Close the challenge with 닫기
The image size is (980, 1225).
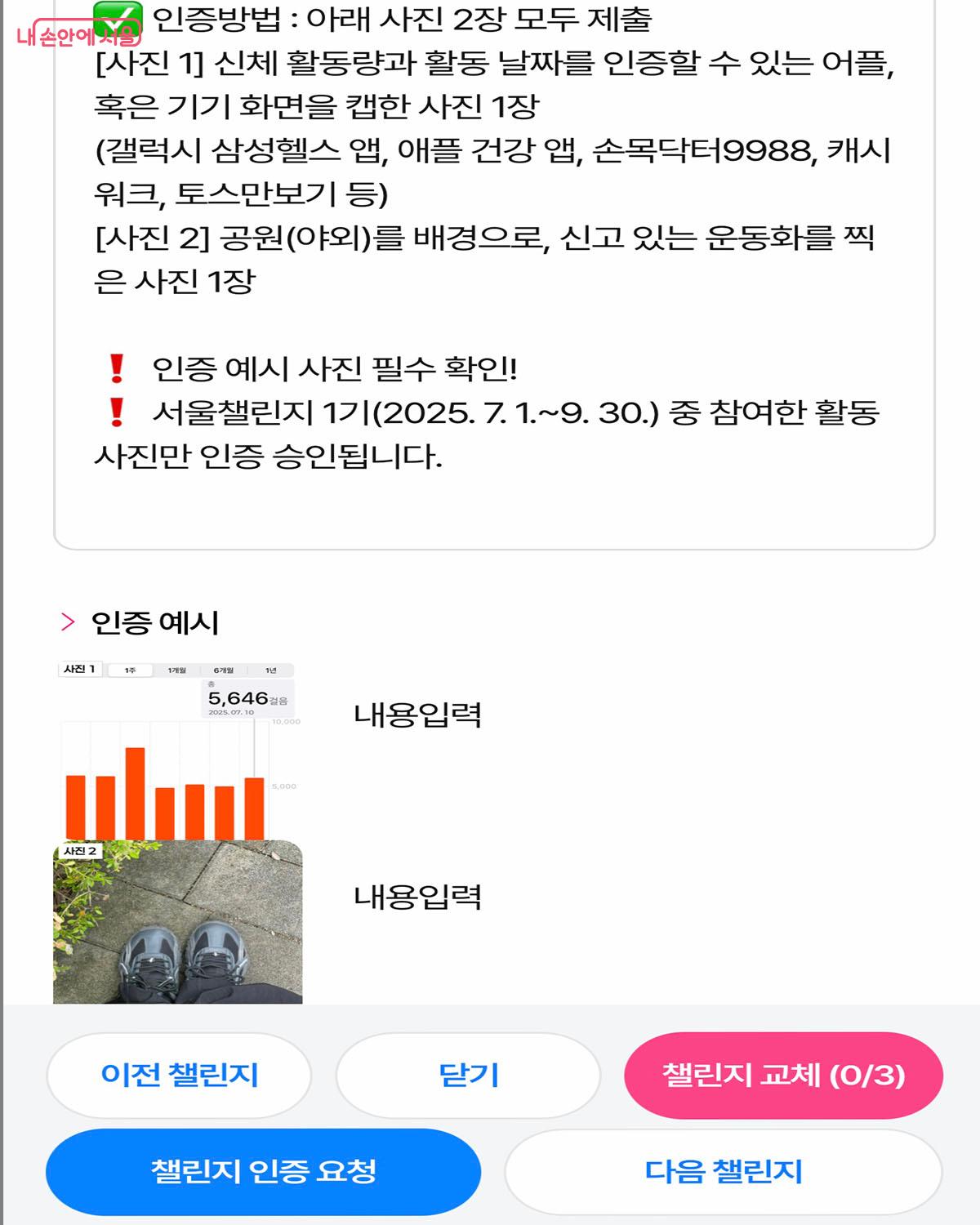[x=468, y=1075]
